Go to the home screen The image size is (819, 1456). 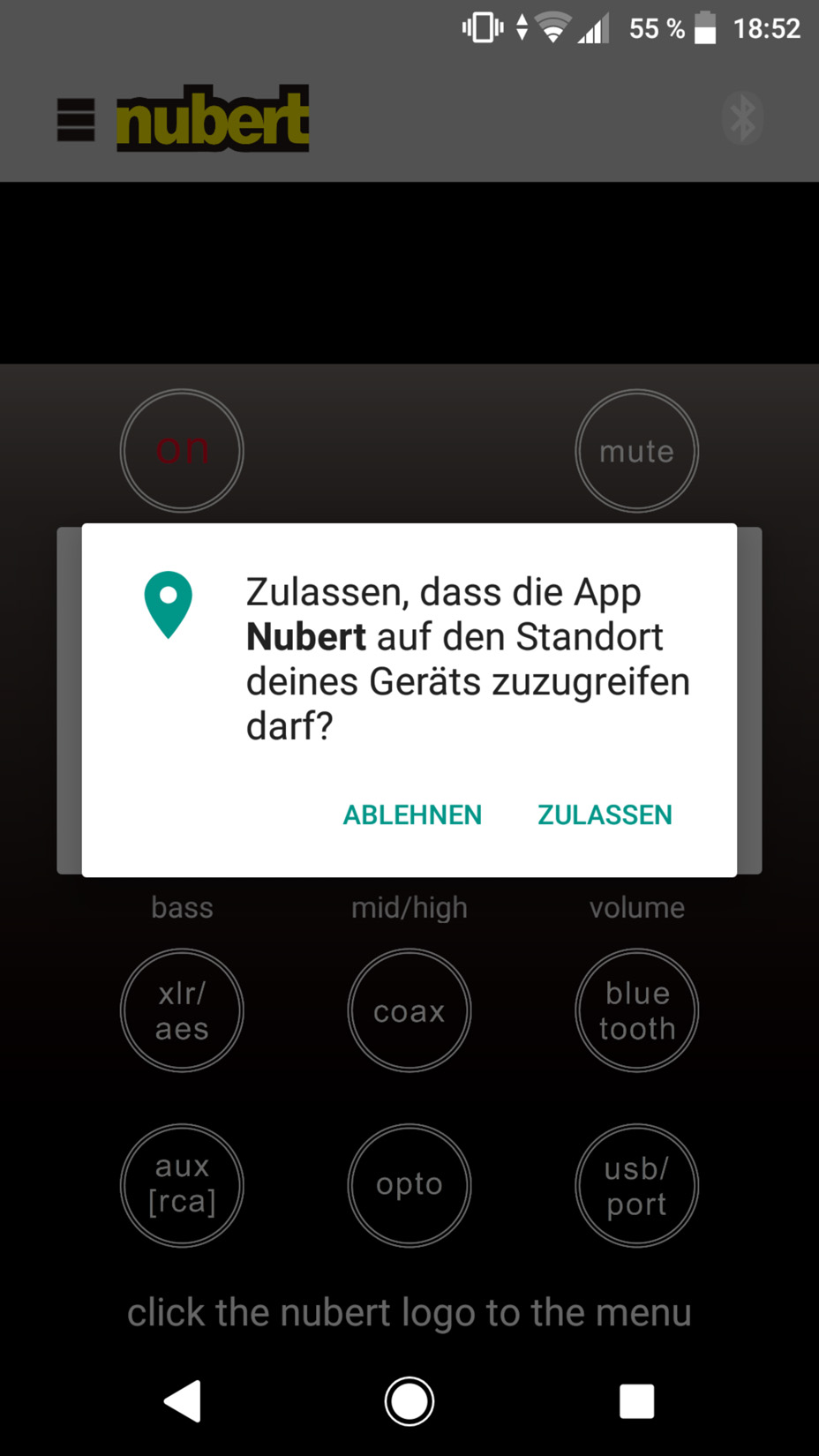click(409, 1400)
